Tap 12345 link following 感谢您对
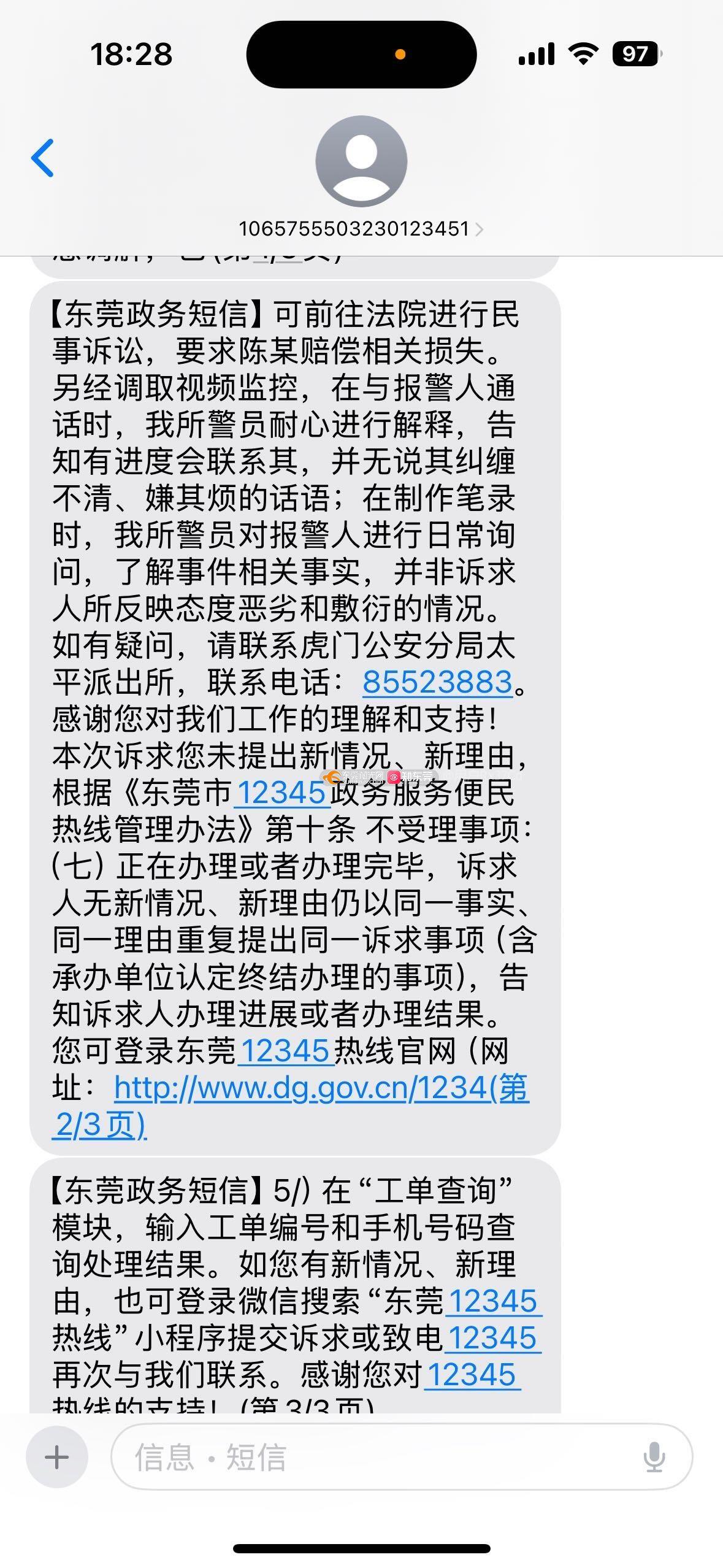Image resolution: width=723 pixels, height=1568 pixels. [472, 1375]
